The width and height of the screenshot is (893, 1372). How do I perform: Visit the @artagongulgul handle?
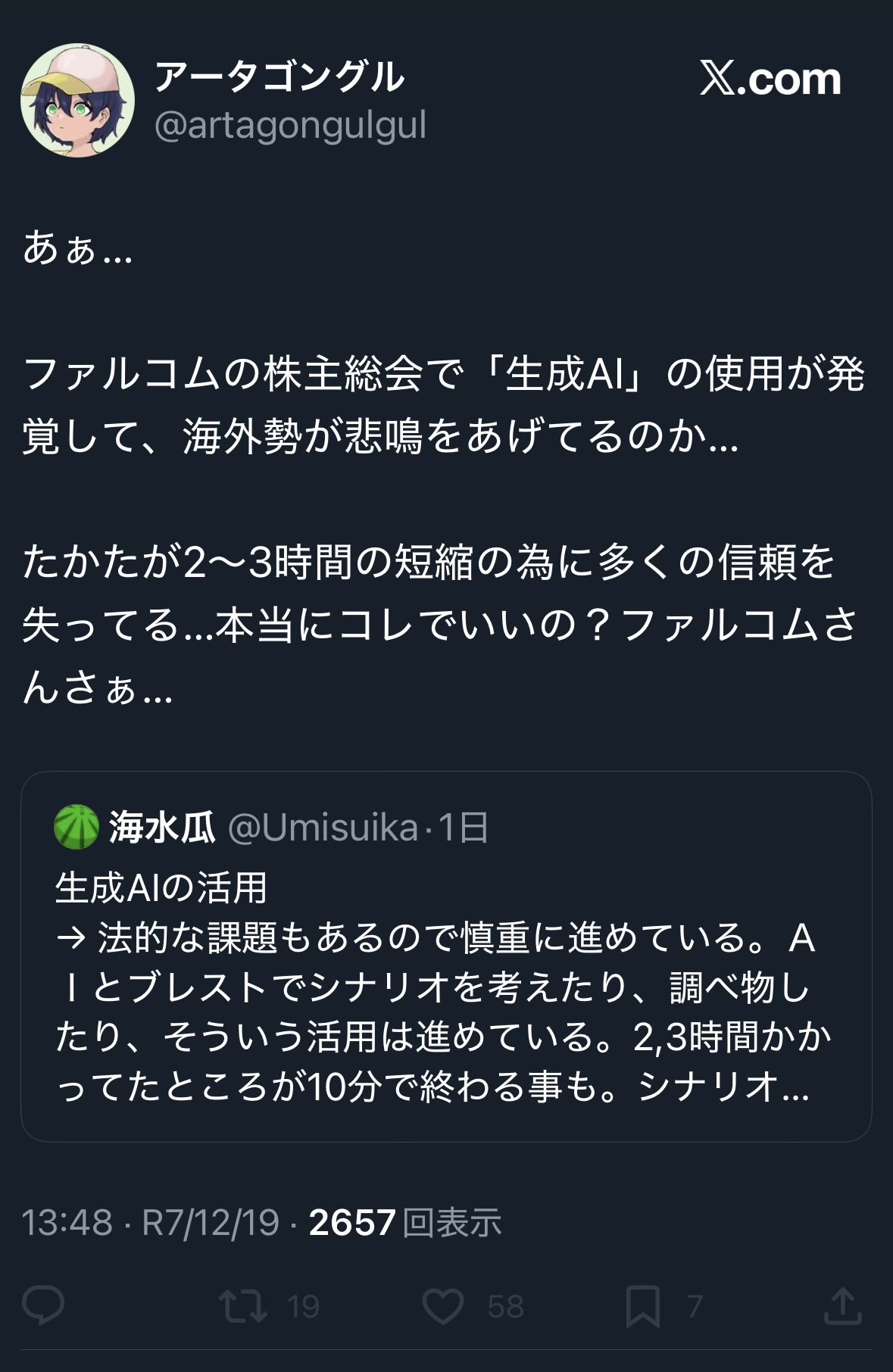(x=290, y=126)
